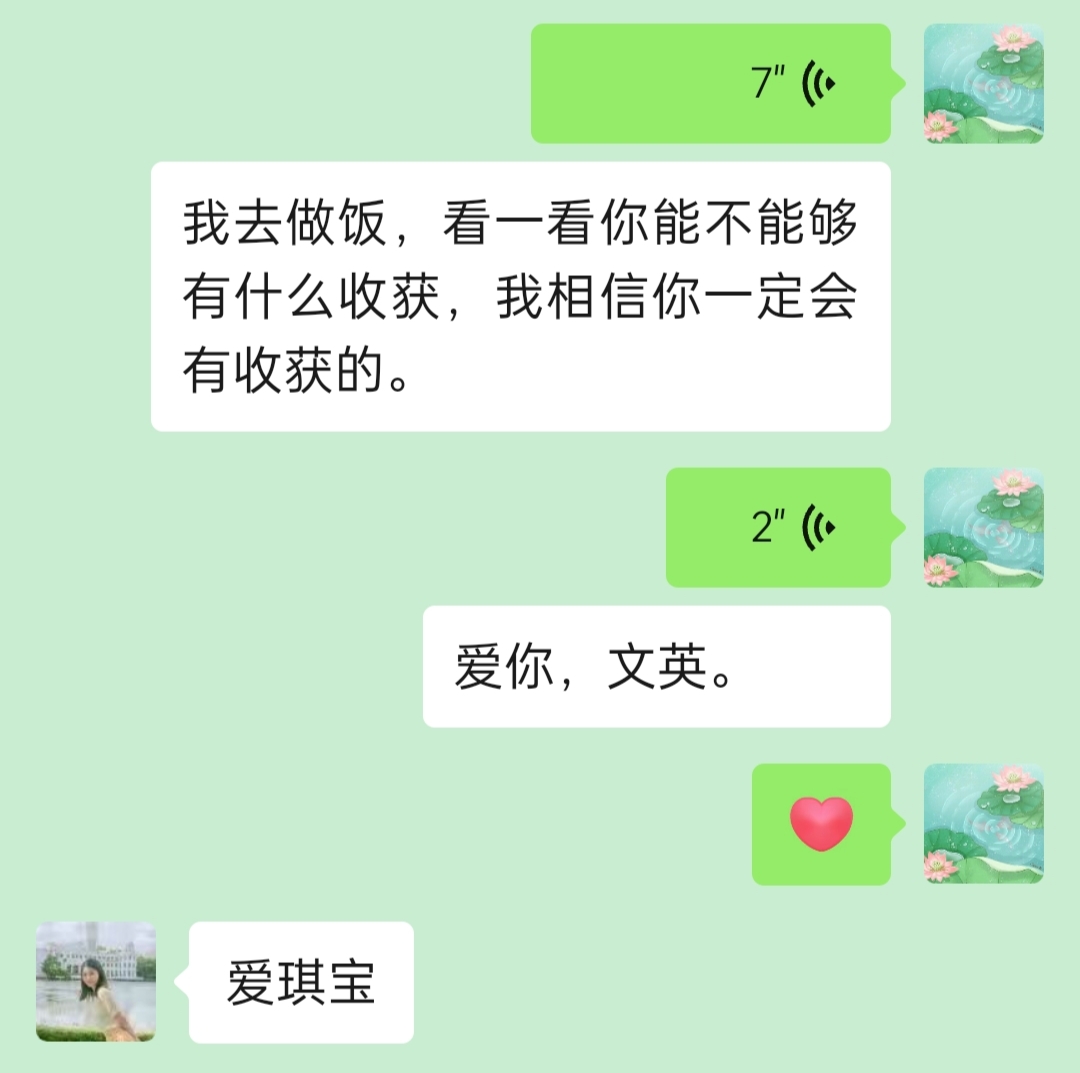Play the 2-second voice message

(778, 527)
